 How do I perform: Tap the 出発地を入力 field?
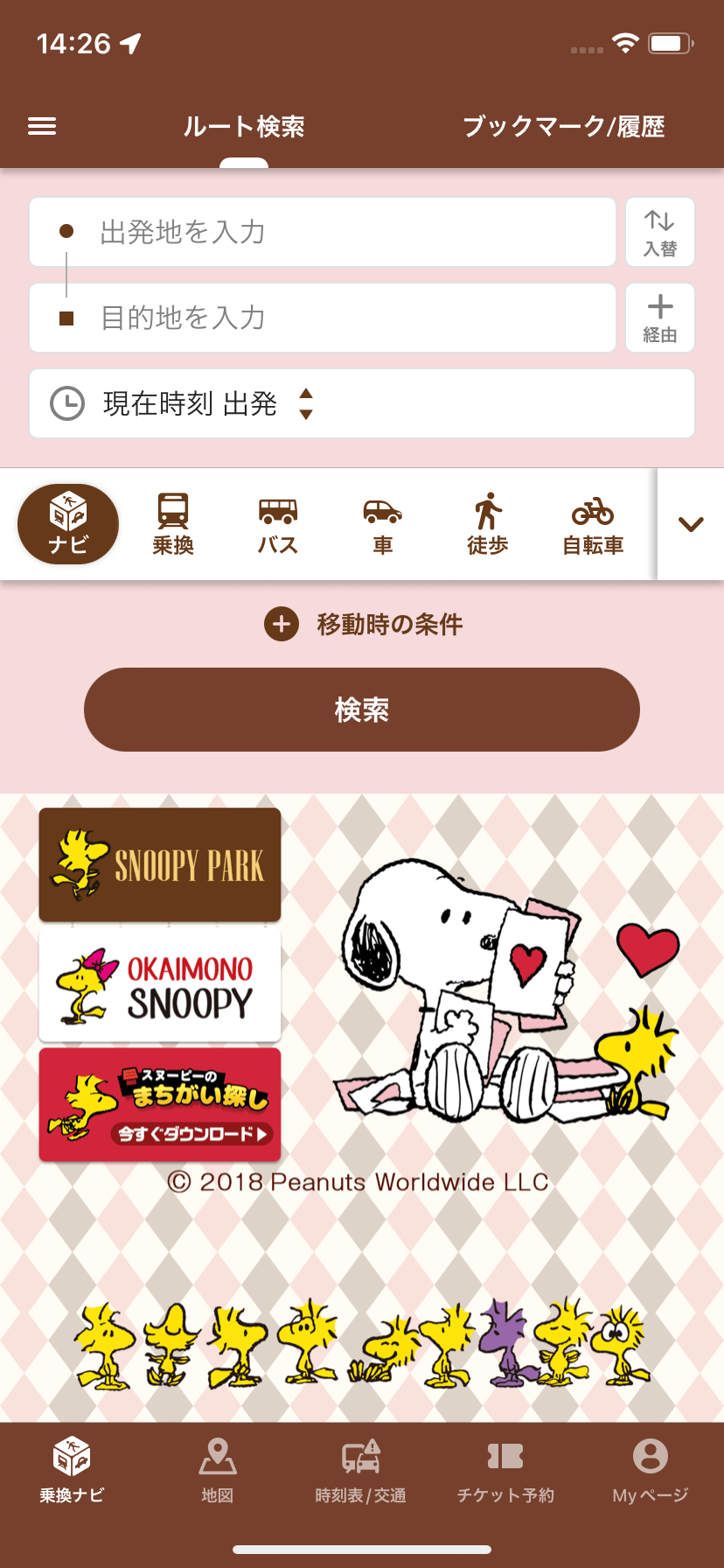tap(323, 232)
